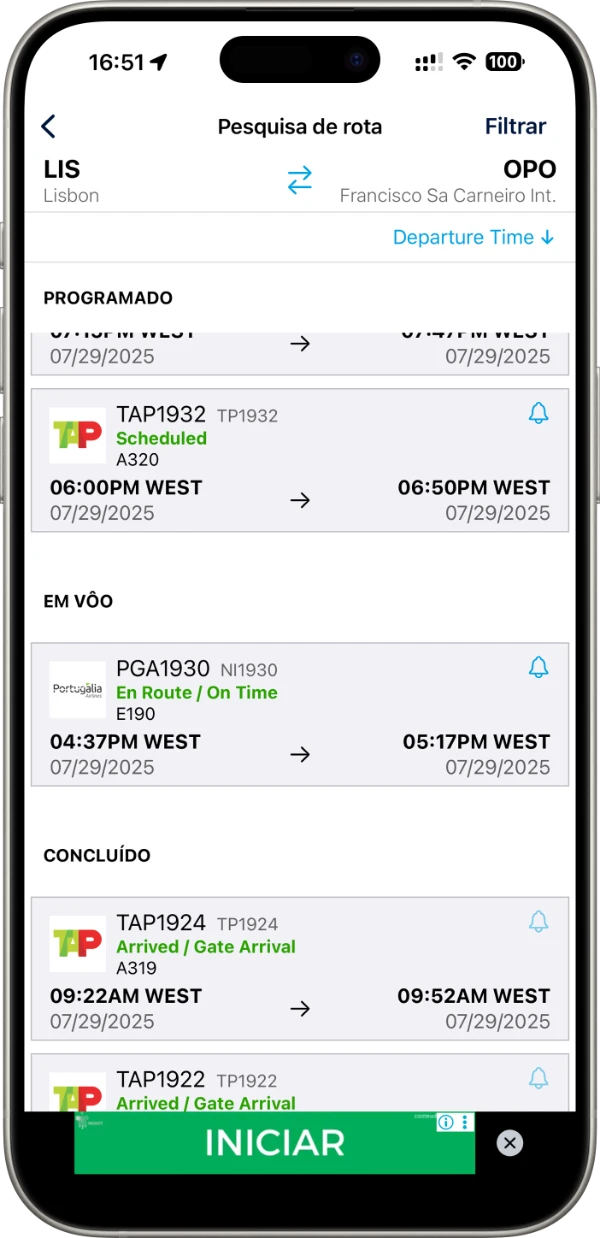Enable notification bell for PGA1930
600x1238 pixels.
(538, 667)
